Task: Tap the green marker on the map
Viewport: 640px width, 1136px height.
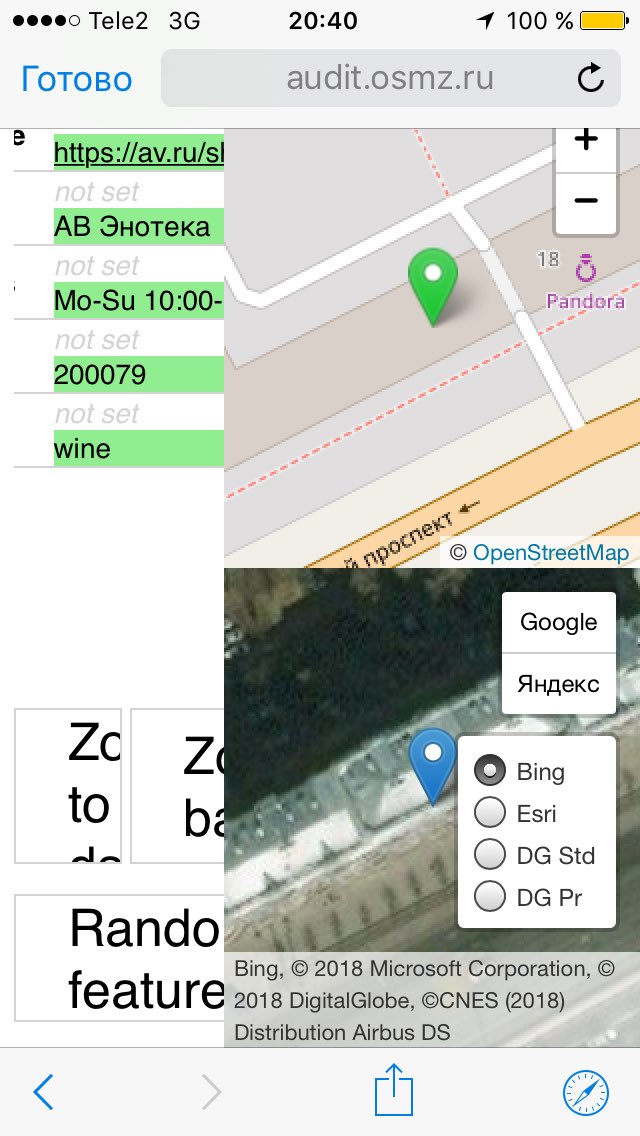Action: [433, 287]
